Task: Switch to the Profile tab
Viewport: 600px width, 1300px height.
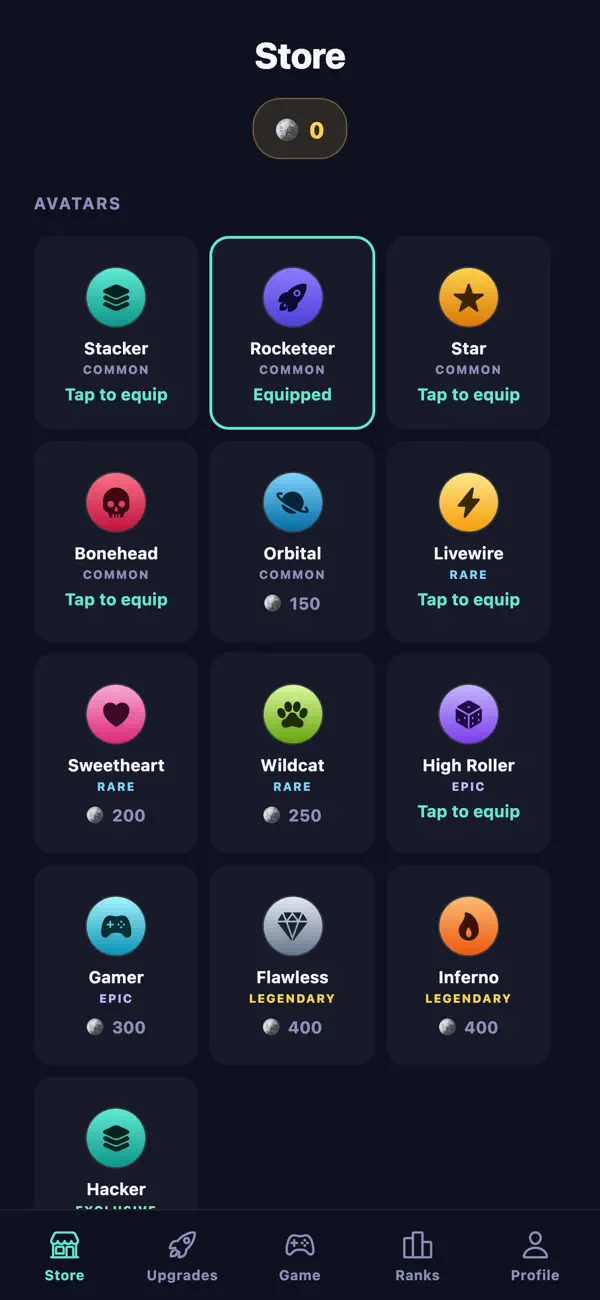Action: click(x=535, y=1256)
